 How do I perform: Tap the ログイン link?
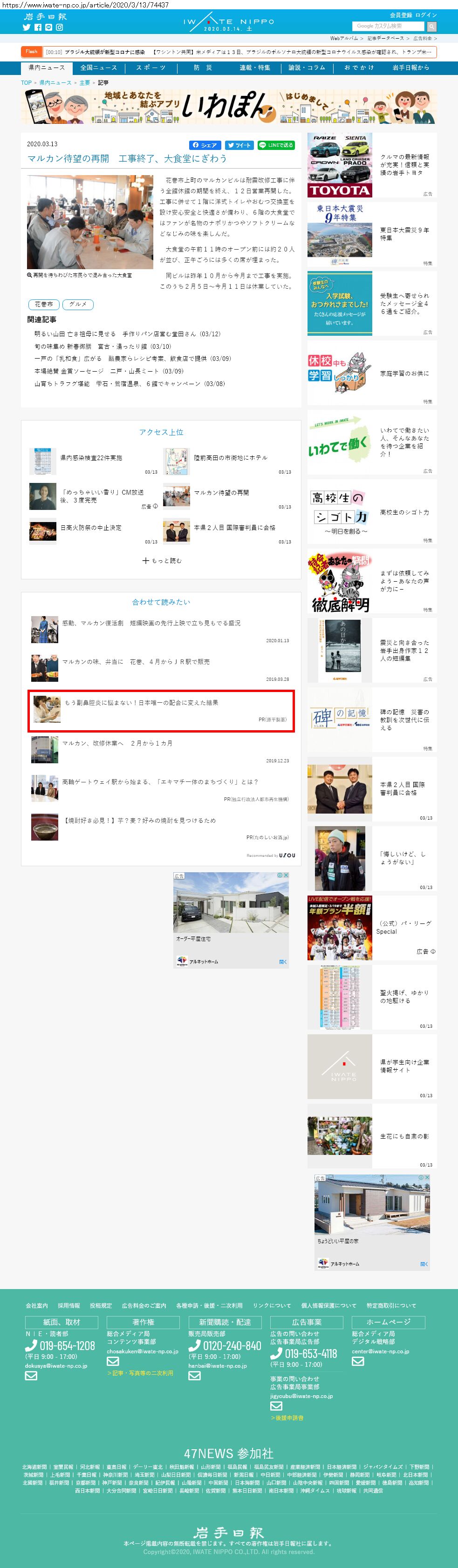click(426, 14)
